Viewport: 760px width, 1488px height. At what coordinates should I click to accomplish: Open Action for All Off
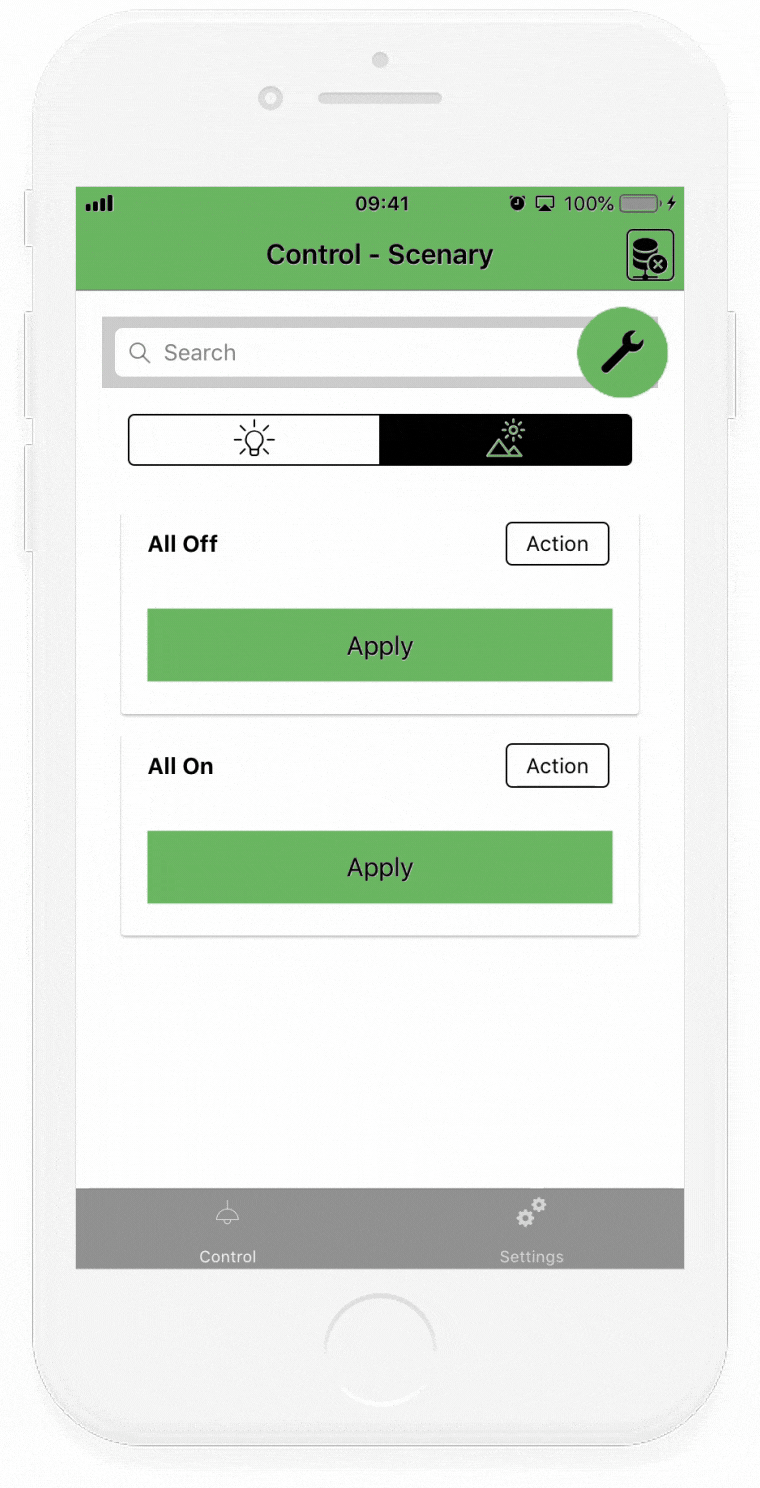point(557,544)
